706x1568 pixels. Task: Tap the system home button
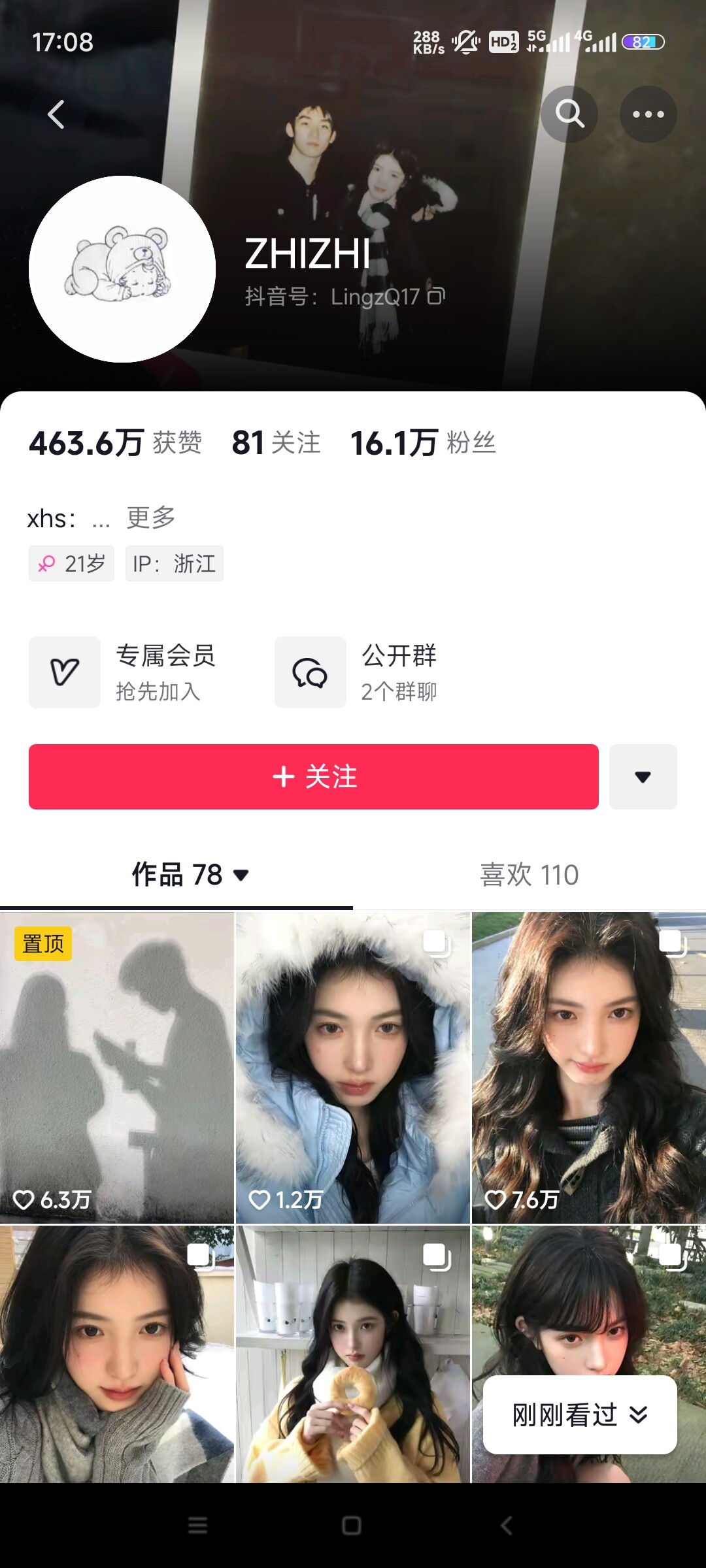pos(352,1526)
